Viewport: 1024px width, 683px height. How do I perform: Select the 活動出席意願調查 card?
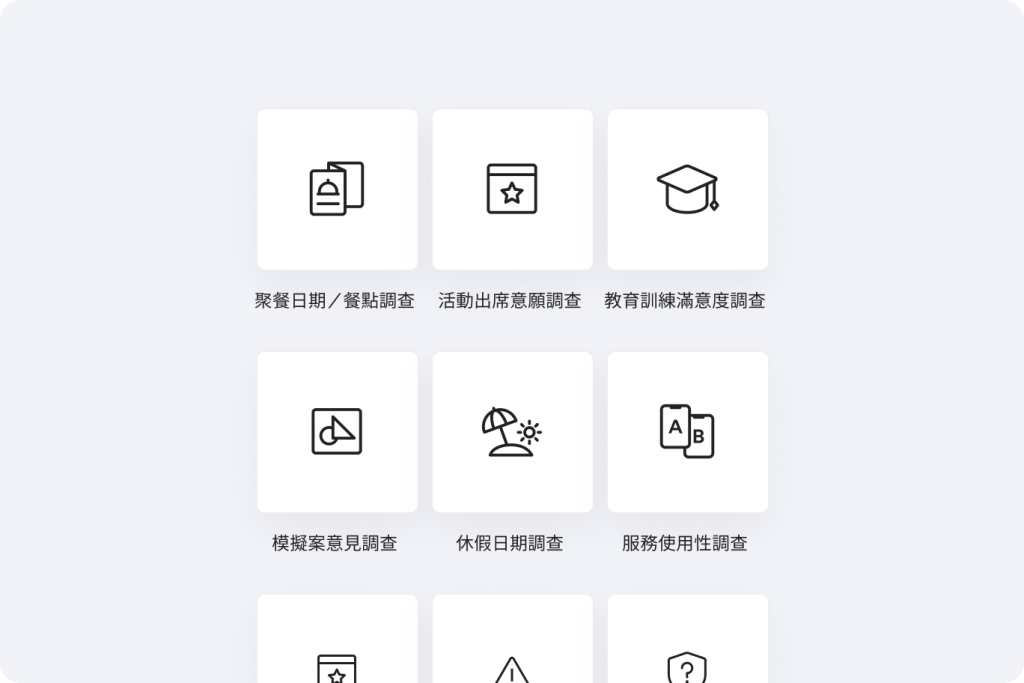(x=512, y=189)
